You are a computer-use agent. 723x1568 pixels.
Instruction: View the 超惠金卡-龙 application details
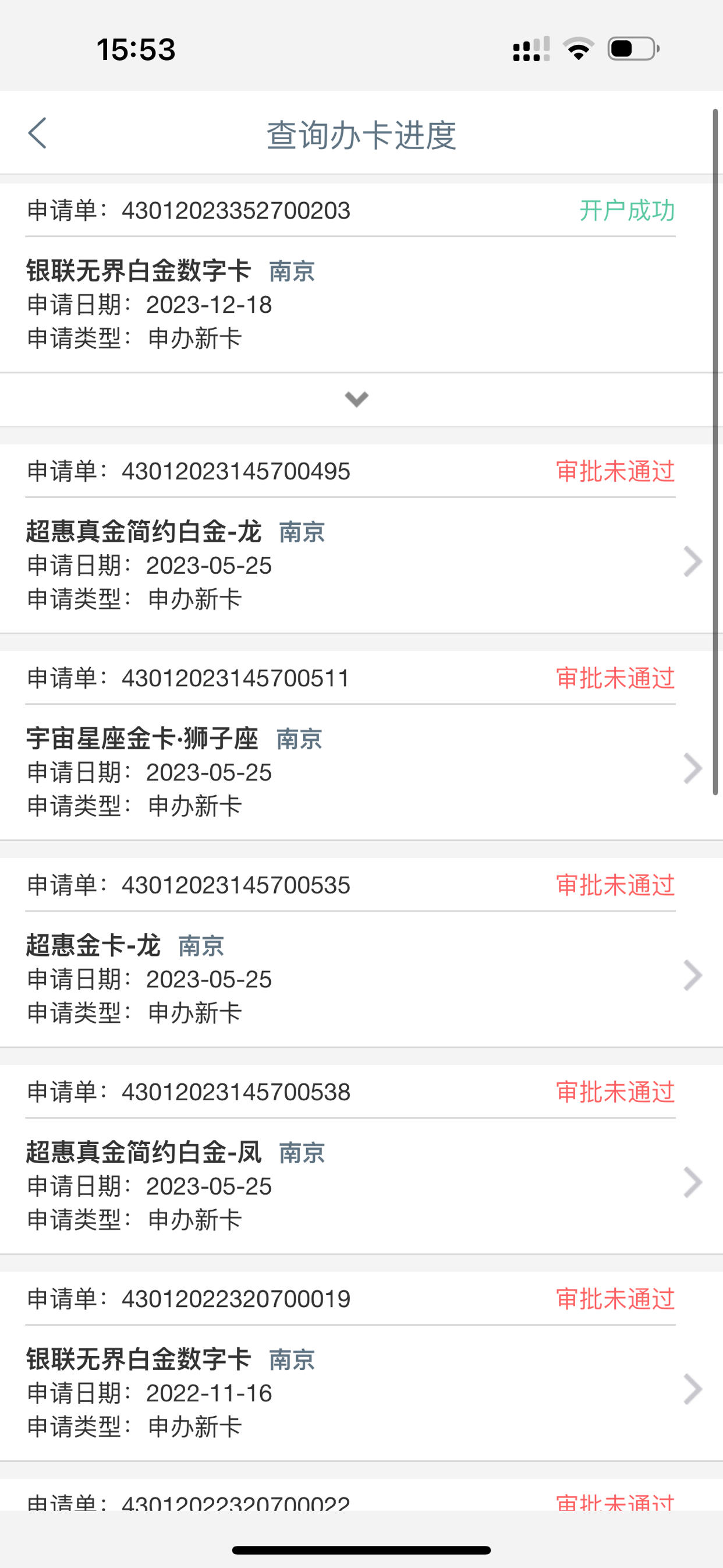point(361,952)
